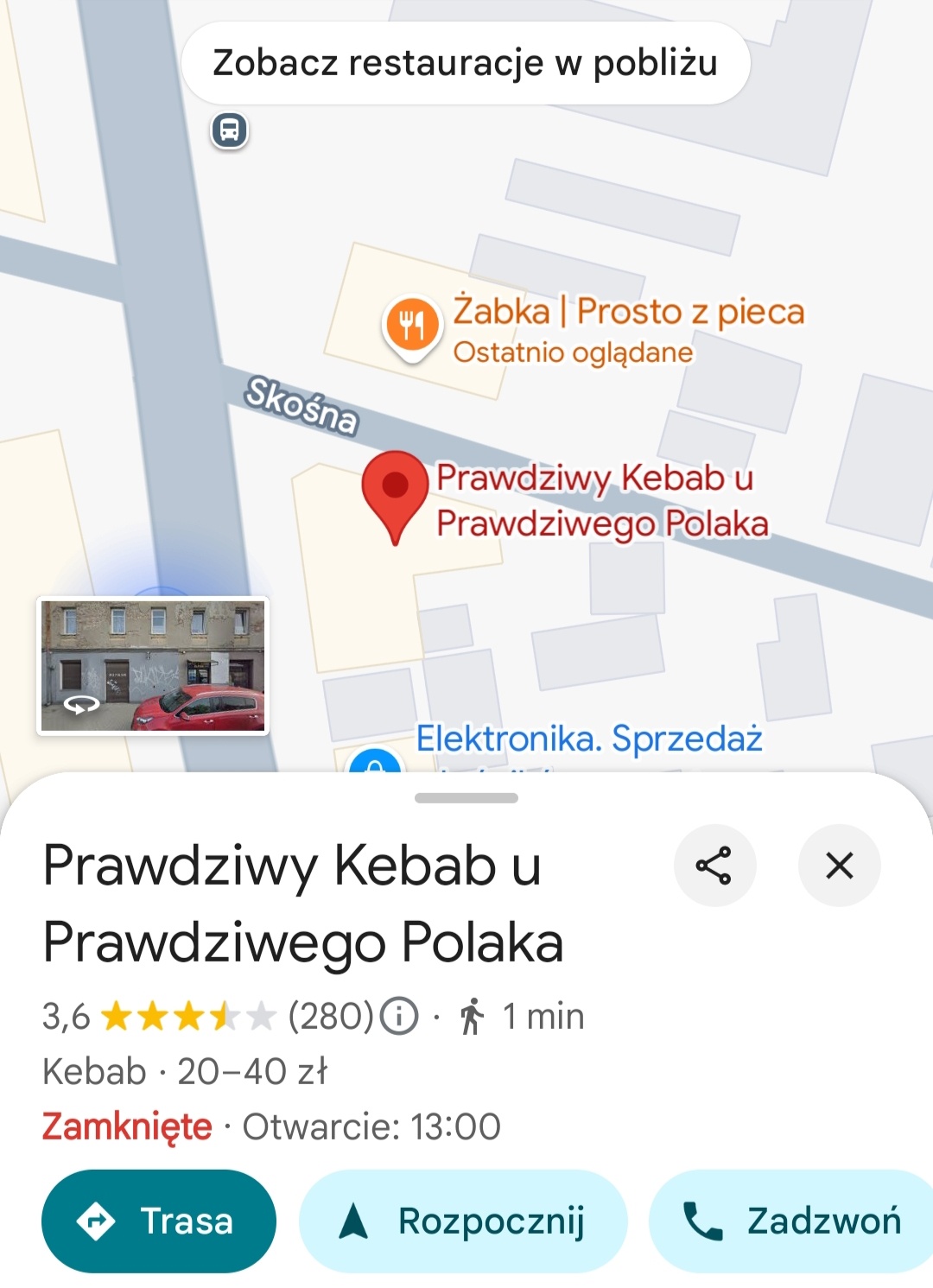This screenshot has width=933, height=1288.
Task: Open rating info icon next to (280)
Action: (400, 1016)
